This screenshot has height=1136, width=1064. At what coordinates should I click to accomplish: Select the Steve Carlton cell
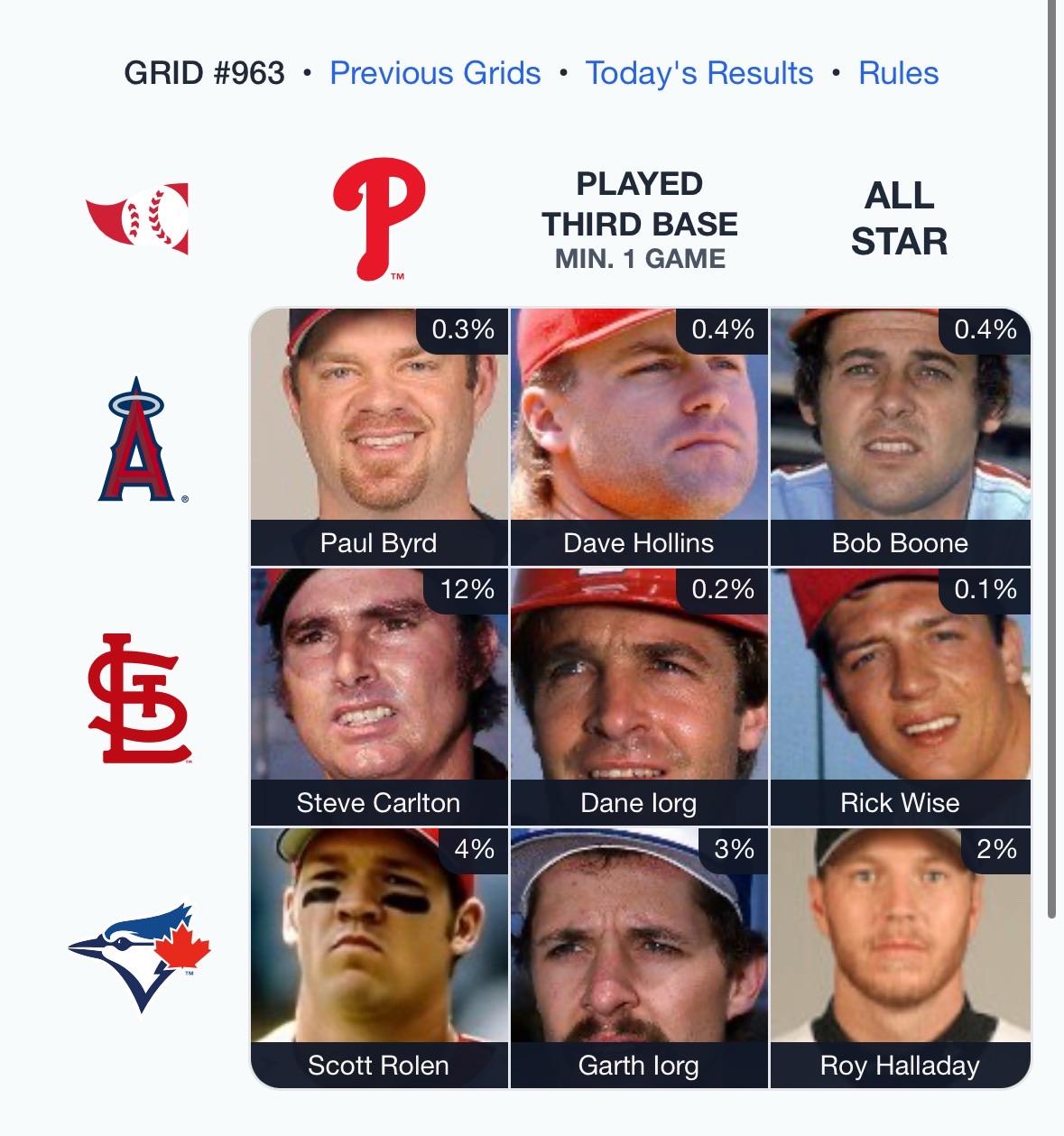(x=379, y=697)
